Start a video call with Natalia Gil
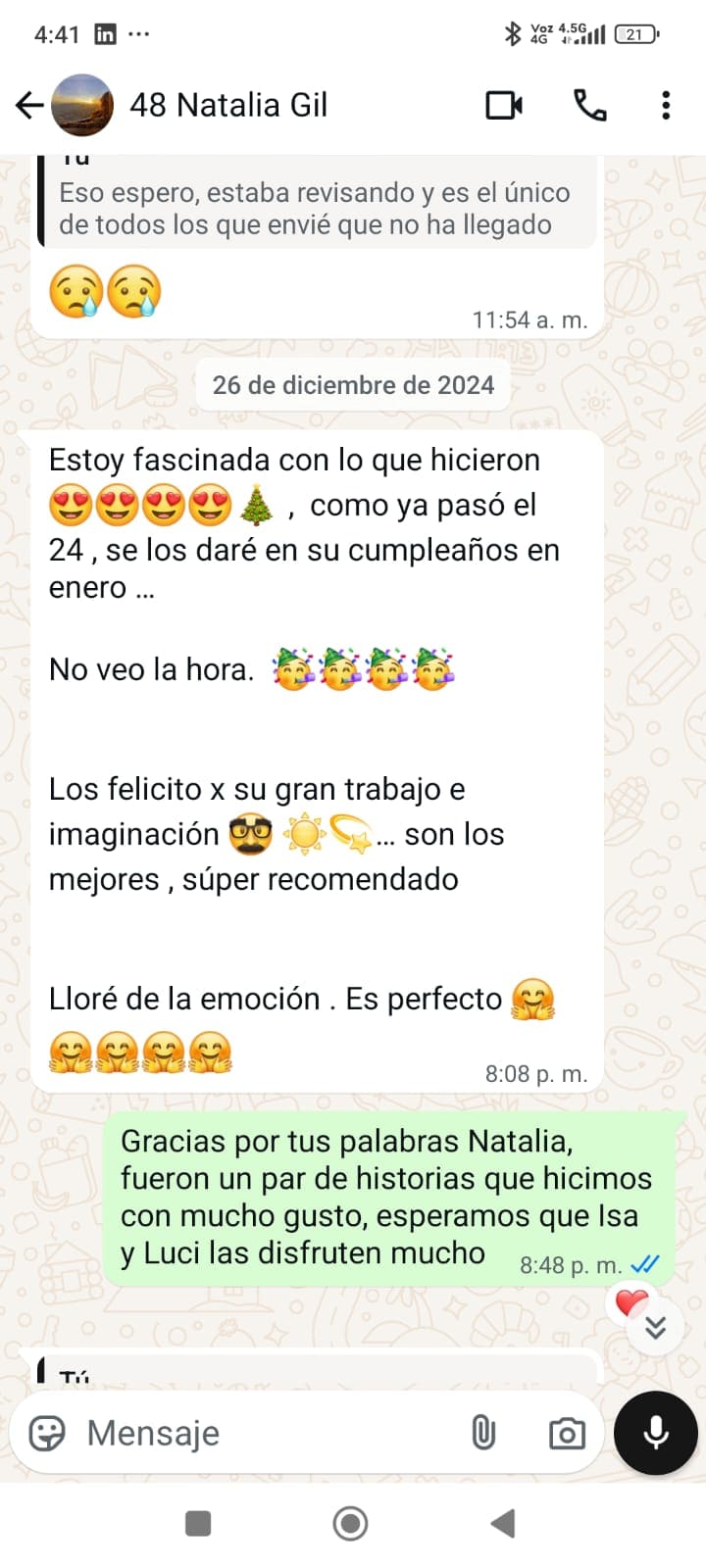706x1568 pixels. [x=504, y=105]
